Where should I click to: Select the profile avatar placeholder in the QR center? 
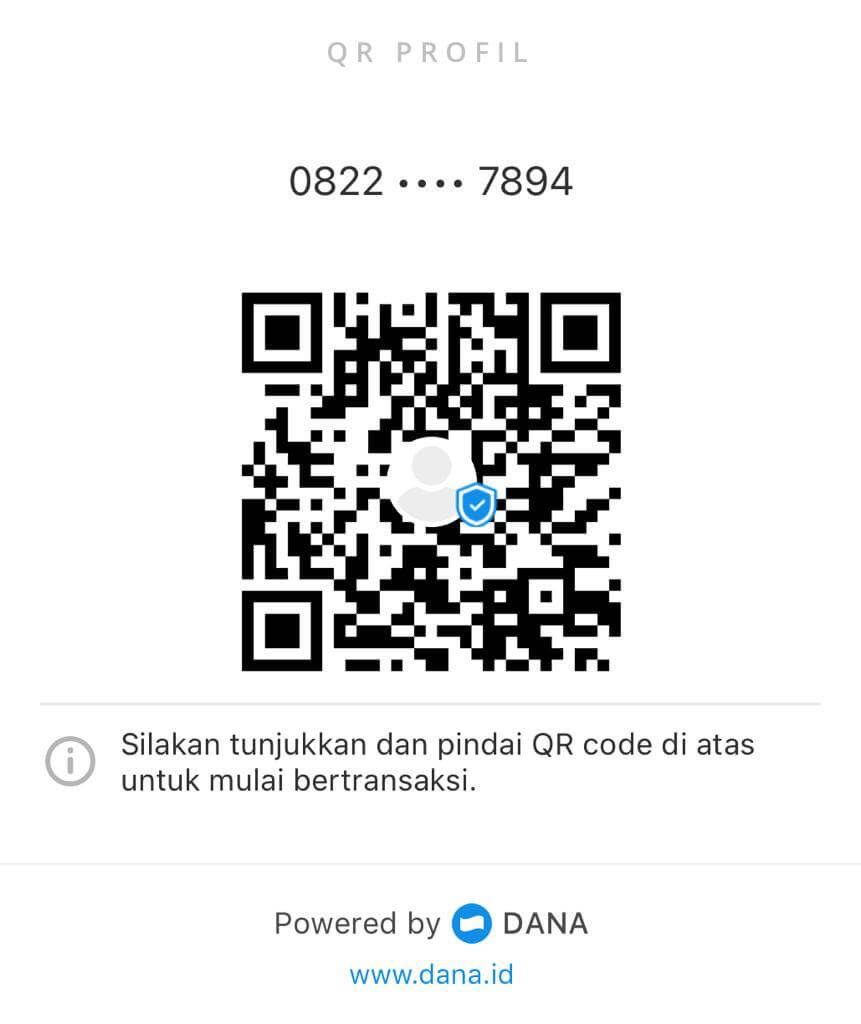[428, 480]
